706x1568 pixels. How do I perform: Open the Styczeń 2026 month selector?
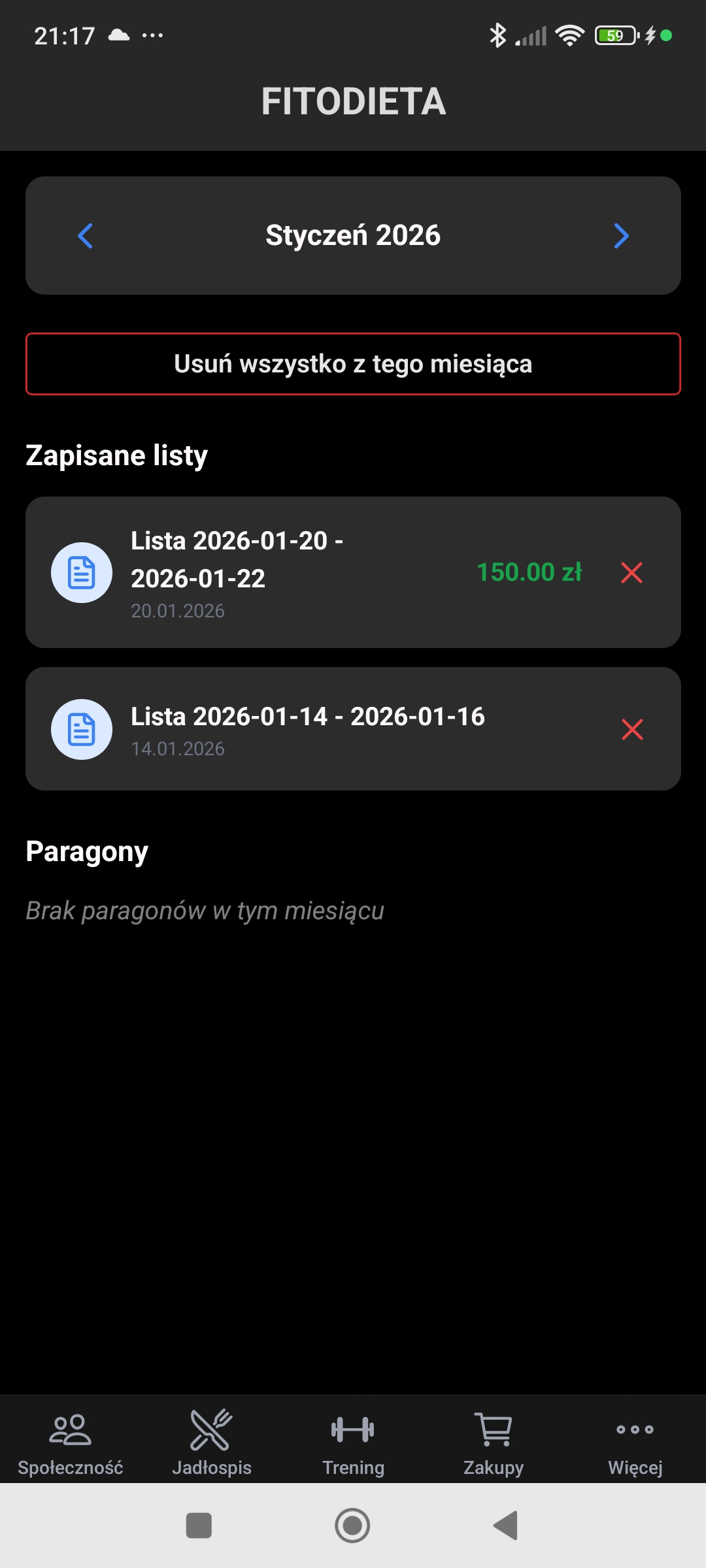point(353,235)
